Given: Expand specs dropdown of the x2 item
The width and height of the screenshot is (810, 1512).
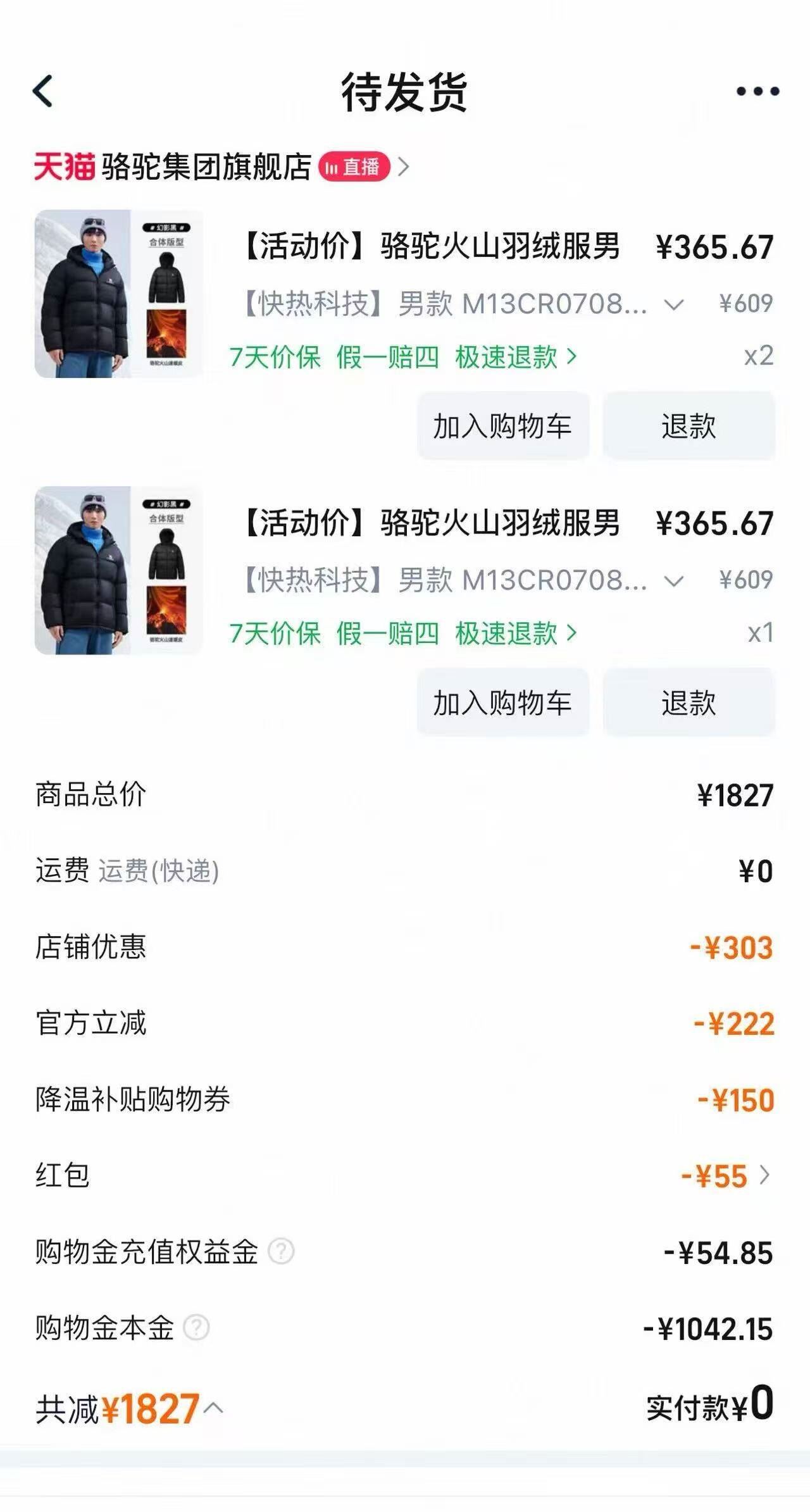Looking at the screenshot, I should pos(673,305).
